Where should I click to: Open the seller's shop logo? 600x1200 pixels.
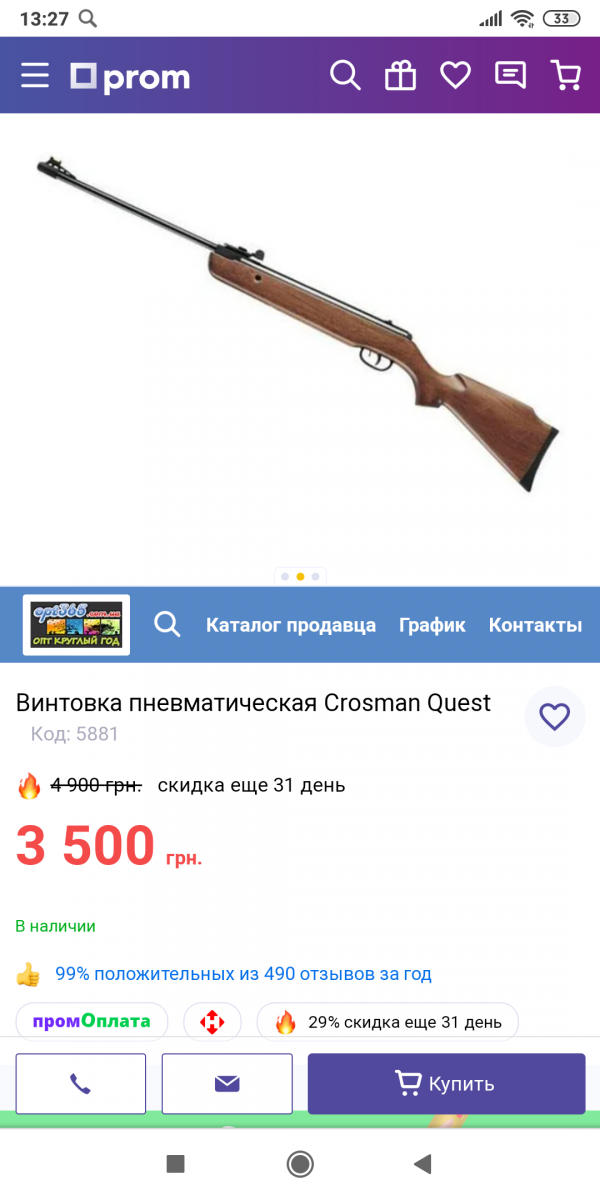(77, 625)
